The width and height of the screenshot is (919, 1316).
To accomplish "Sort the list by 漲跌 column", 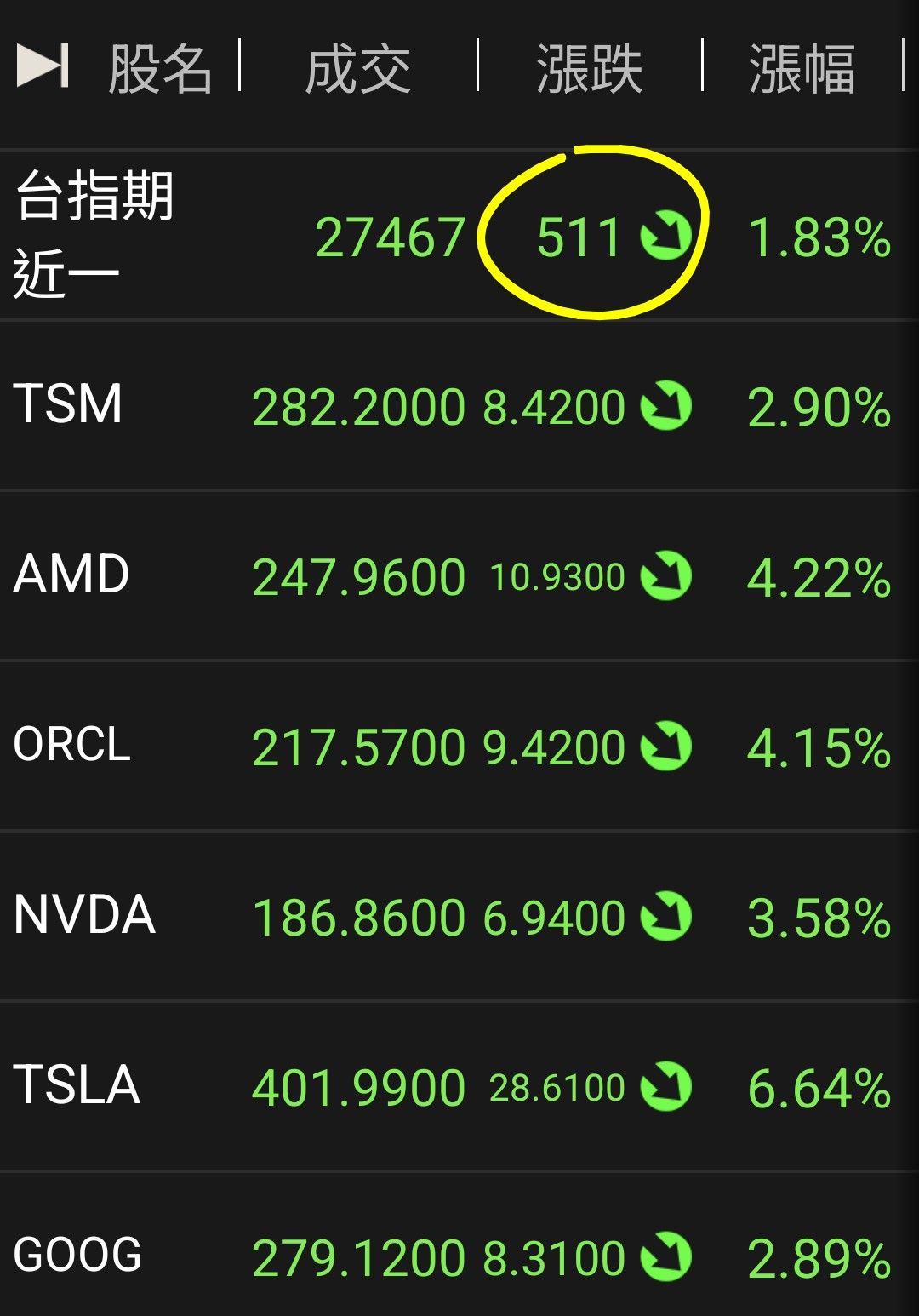I will point(589,69).
